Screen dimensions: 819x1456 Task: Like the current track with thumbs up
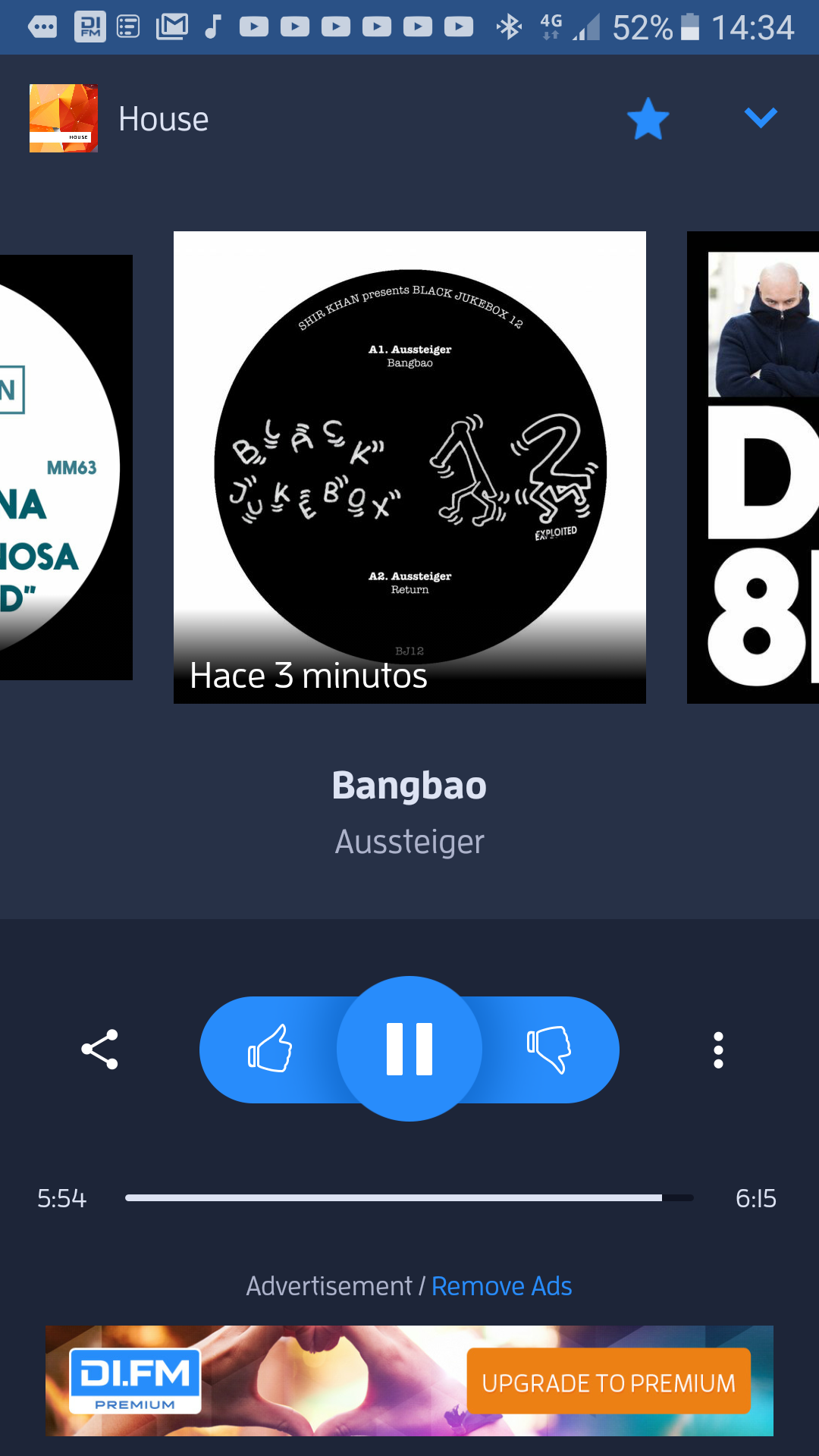click(270, 1049)
